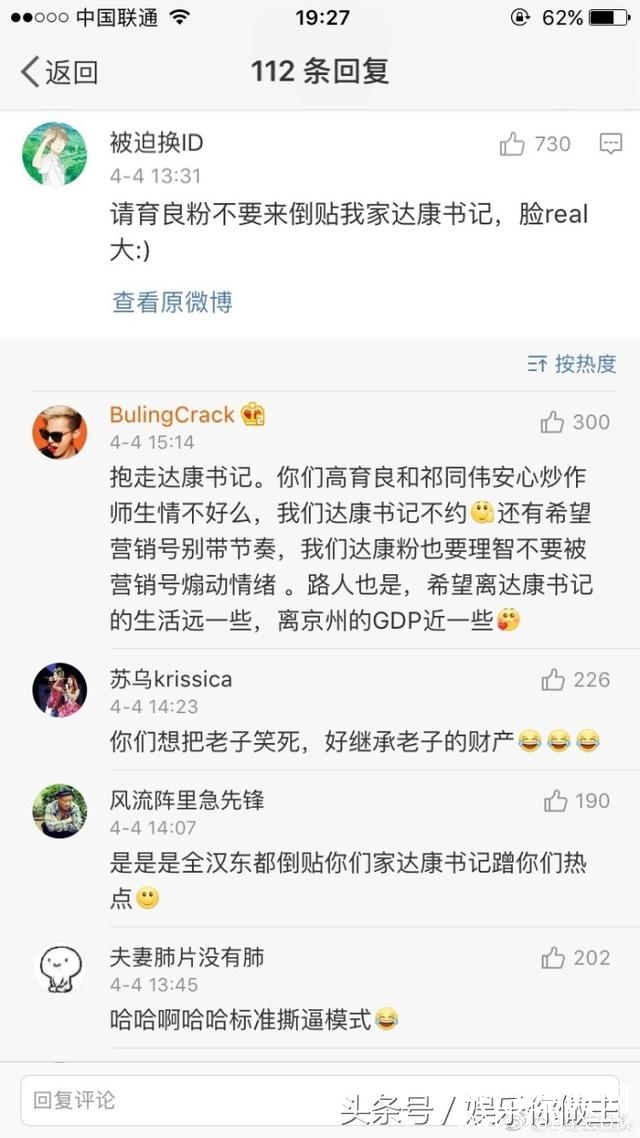This screenshot has width=640, height=1138.
Task: Like the reply from 苏乌krissica
Action: (x=553, y=681)
